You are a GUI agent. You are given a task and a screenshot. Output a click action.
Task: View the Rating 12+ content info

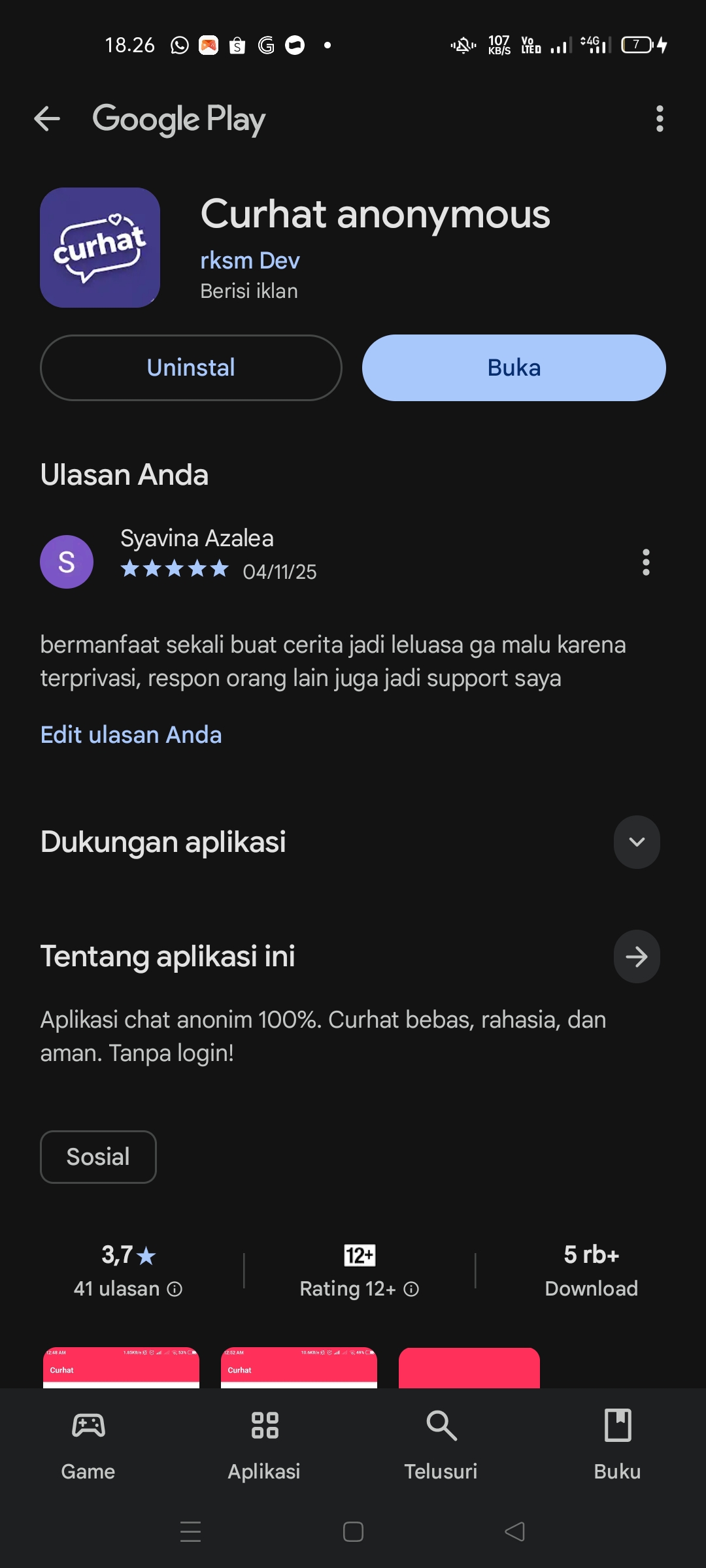(x=411, y=1289)
